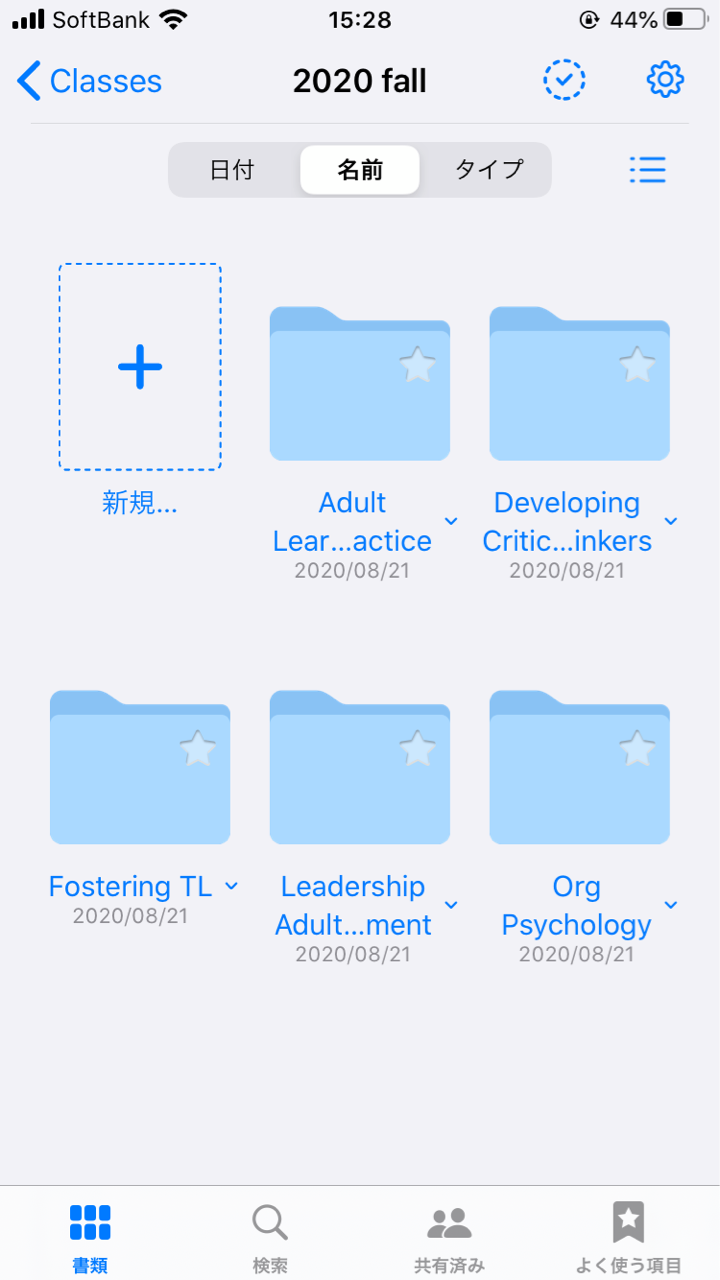Sort by タイプ

(488, 170)
